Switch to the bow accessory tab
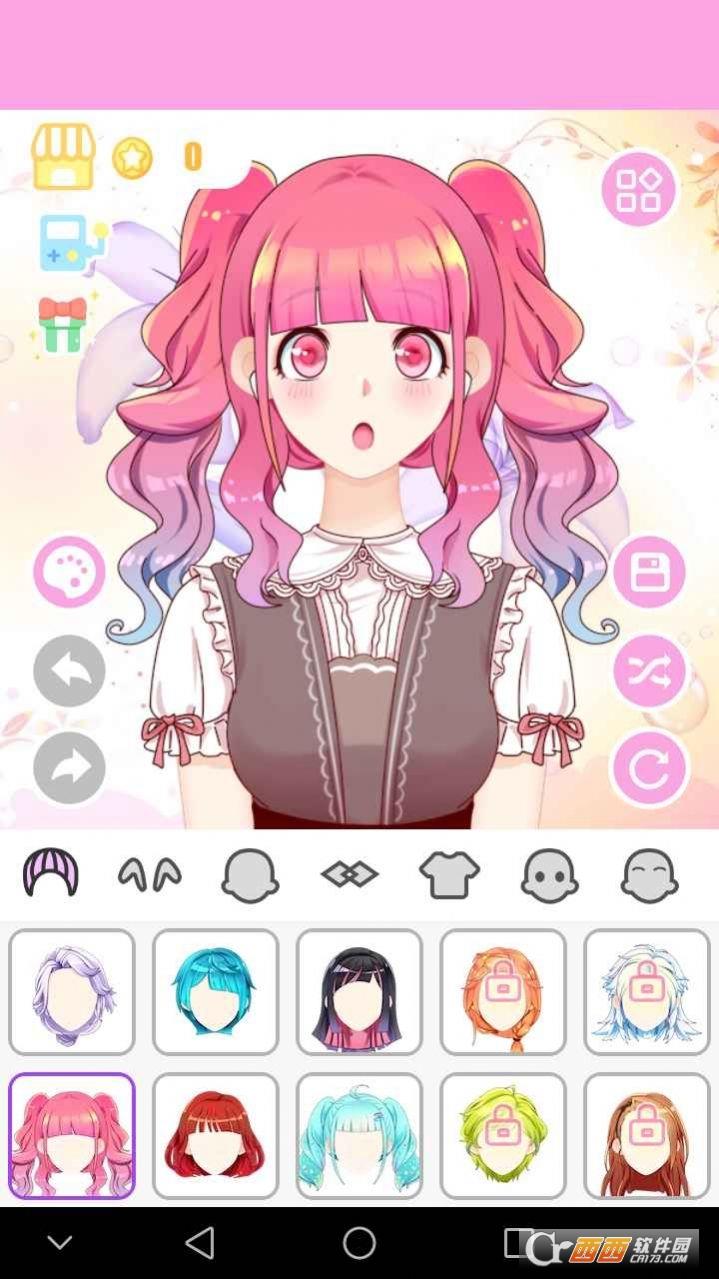Image resolution: width=719 pixels, height=1279 pixels. point(350,876)
